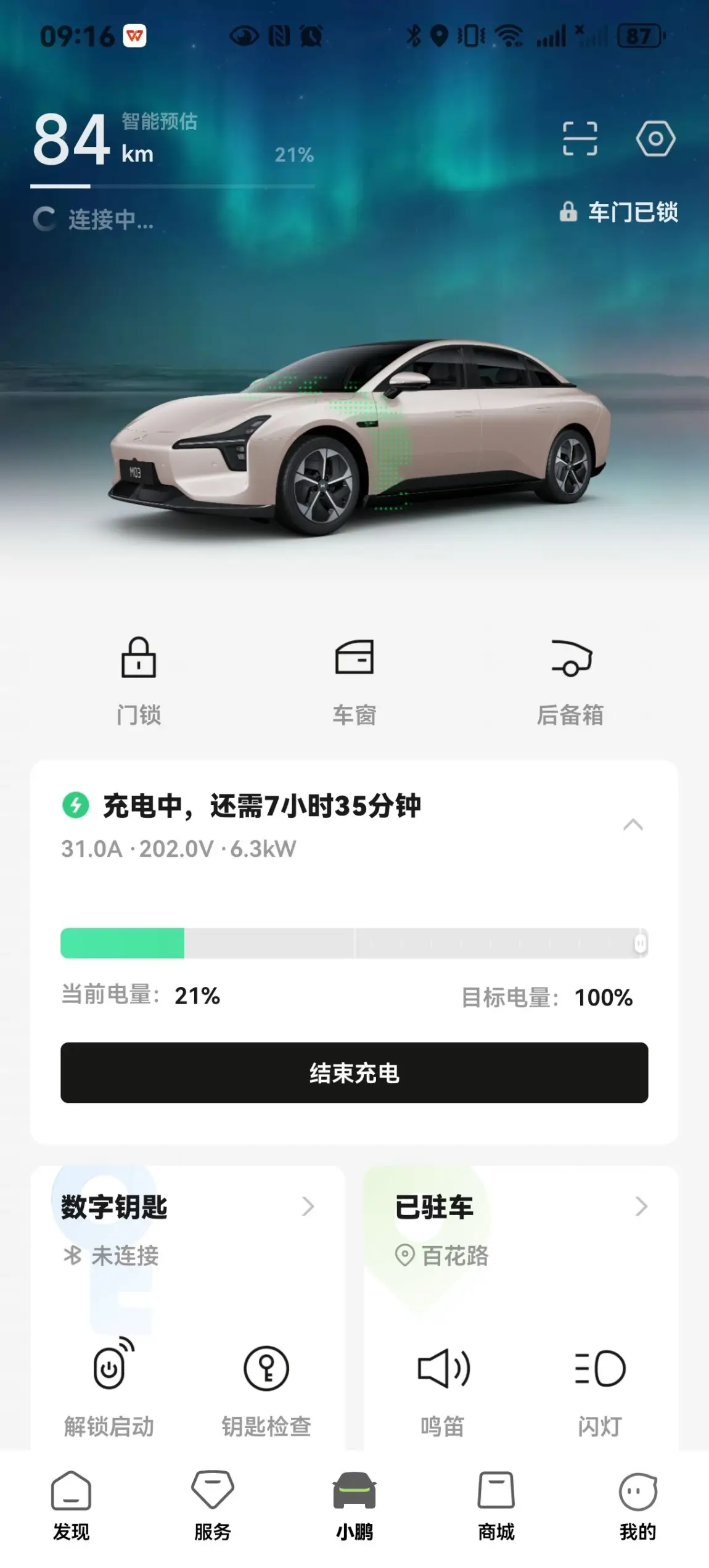Open the 我的 profile tab
Screen dimensions: 709x1568
[x=638, y=1506]
